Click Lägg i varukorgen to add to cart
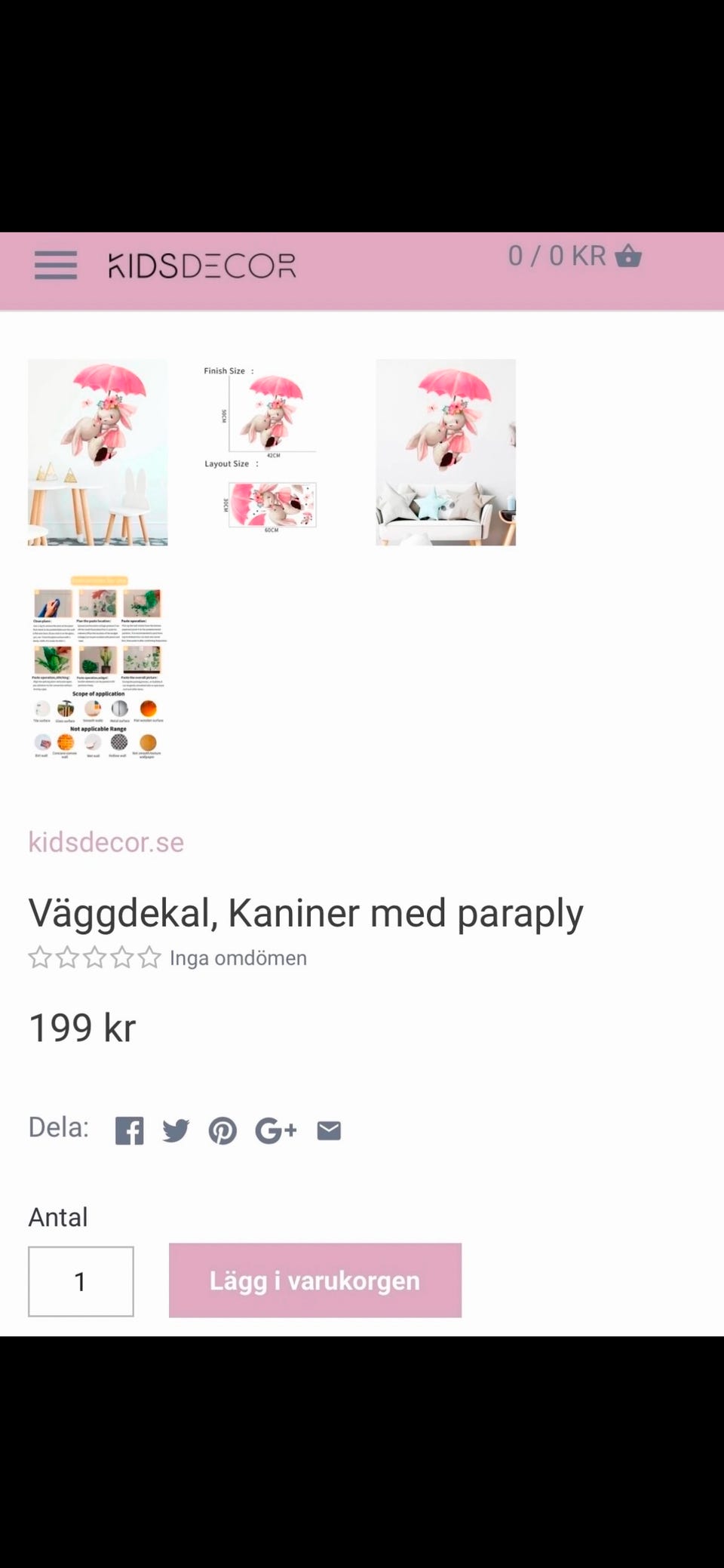This screenshot has height=1568, width=724. click(314, 1281)
